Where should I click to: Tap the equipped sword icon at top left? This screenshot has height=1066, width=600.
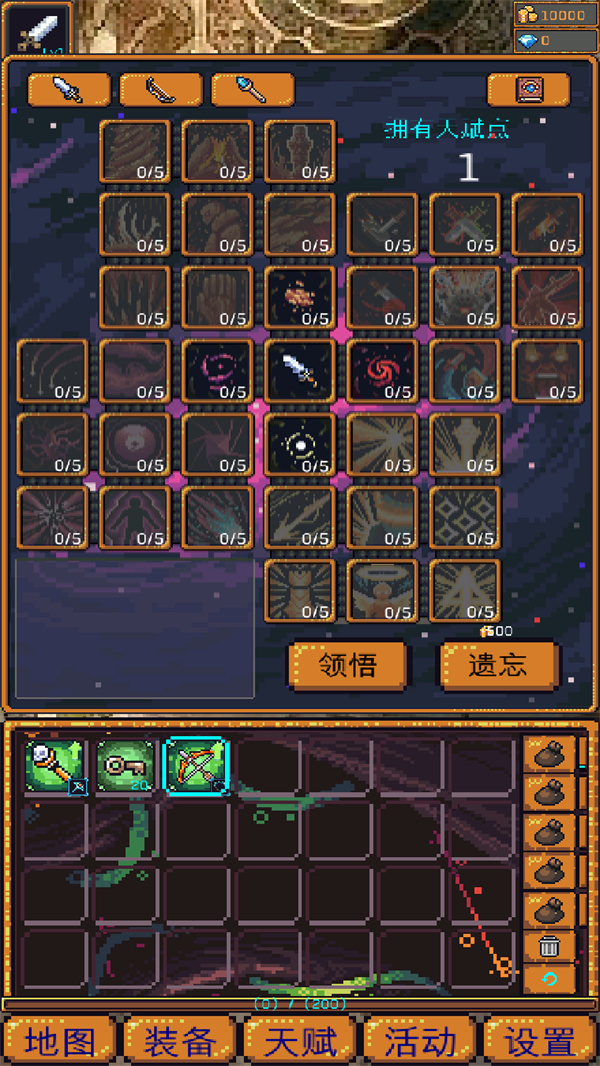click(39, 29)
